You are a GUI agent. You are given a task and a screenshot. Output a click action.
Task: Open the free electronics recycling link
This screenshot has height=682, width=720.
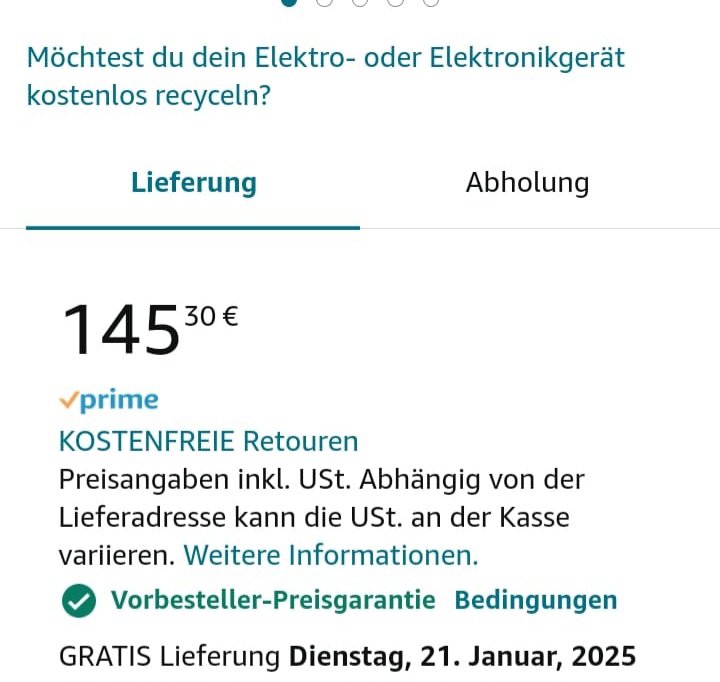(325, 77)
